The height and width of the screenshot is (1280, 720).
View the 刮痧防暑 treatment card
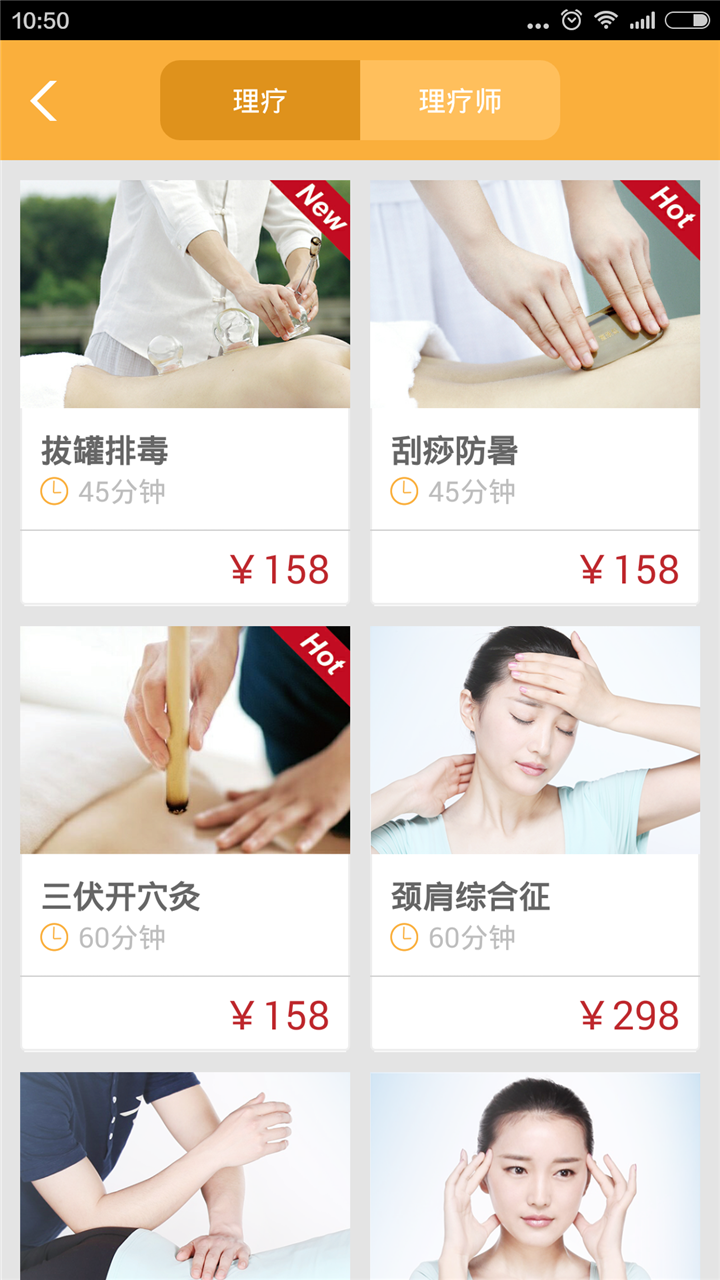click(x=535, y=392)
